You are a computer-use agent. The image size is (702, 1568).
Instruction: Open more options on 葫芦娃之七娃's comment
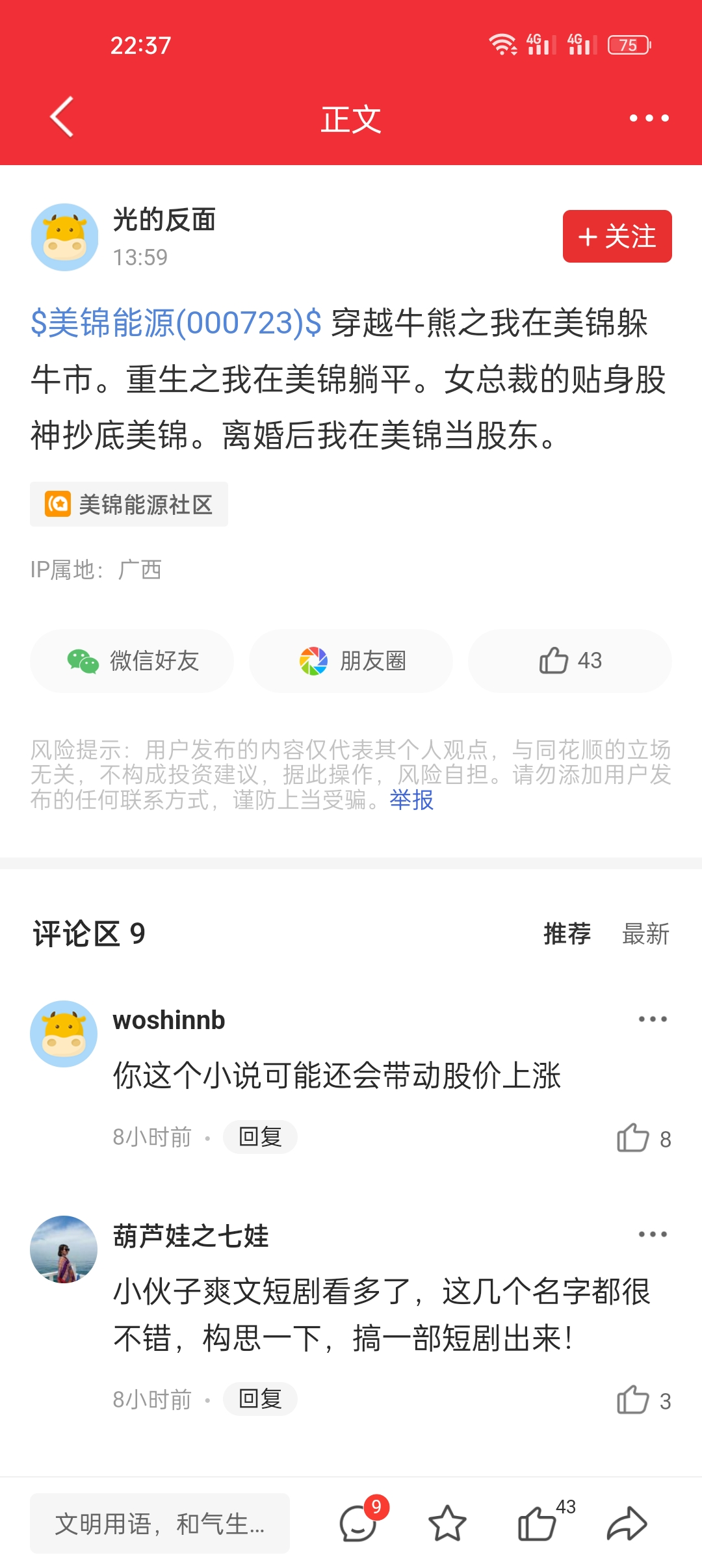653,1235
